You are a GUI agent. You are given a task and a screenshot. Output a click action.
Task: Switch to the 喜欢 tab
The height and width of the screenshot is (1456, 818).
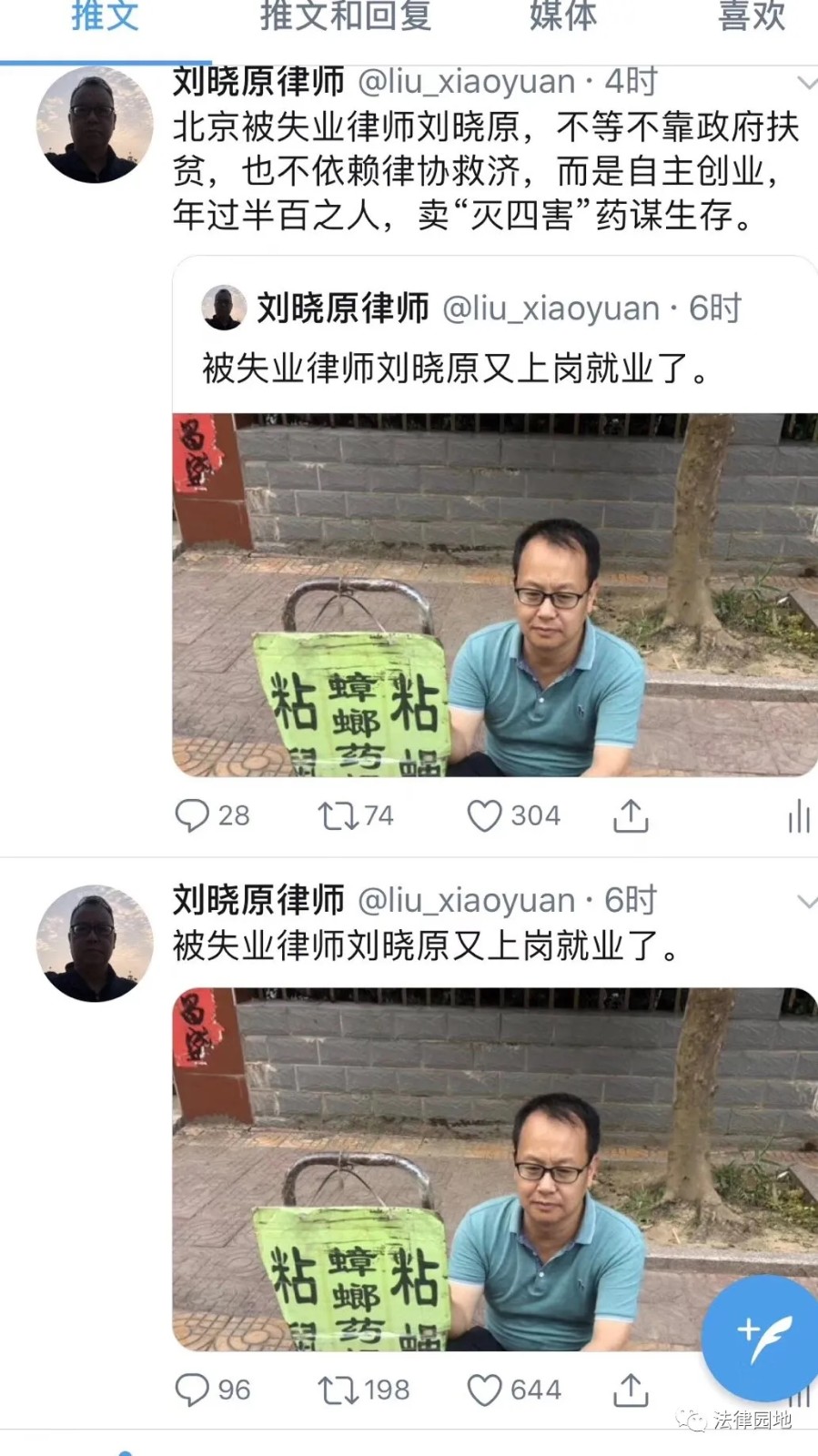752,16
